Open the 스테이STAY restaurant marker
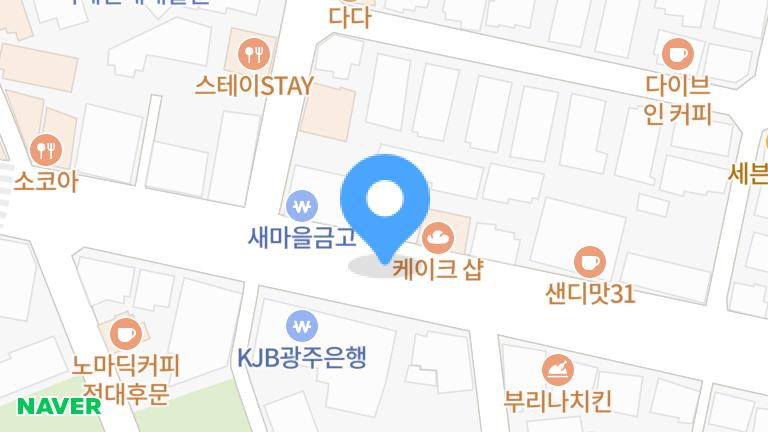The width and height of the screenshot is (768, 432). point(255,52)
